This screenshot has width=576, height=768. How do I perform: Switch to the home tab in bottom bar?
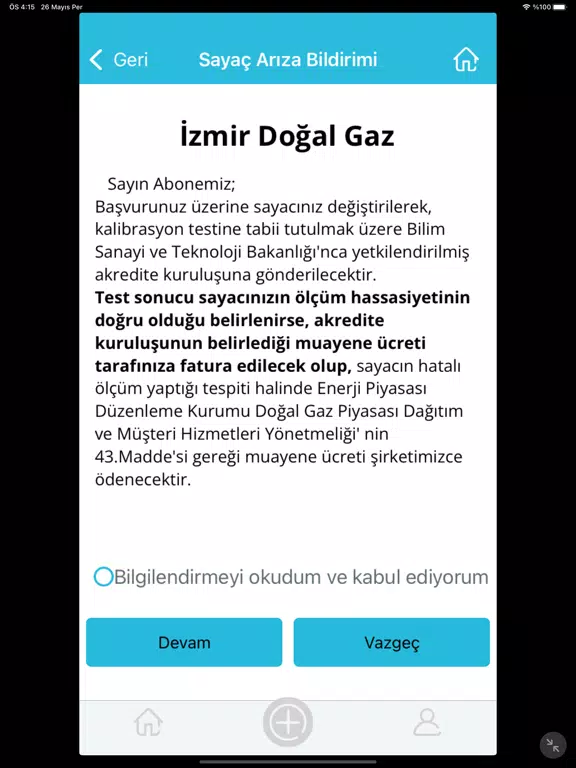click(x=148, y=722)
